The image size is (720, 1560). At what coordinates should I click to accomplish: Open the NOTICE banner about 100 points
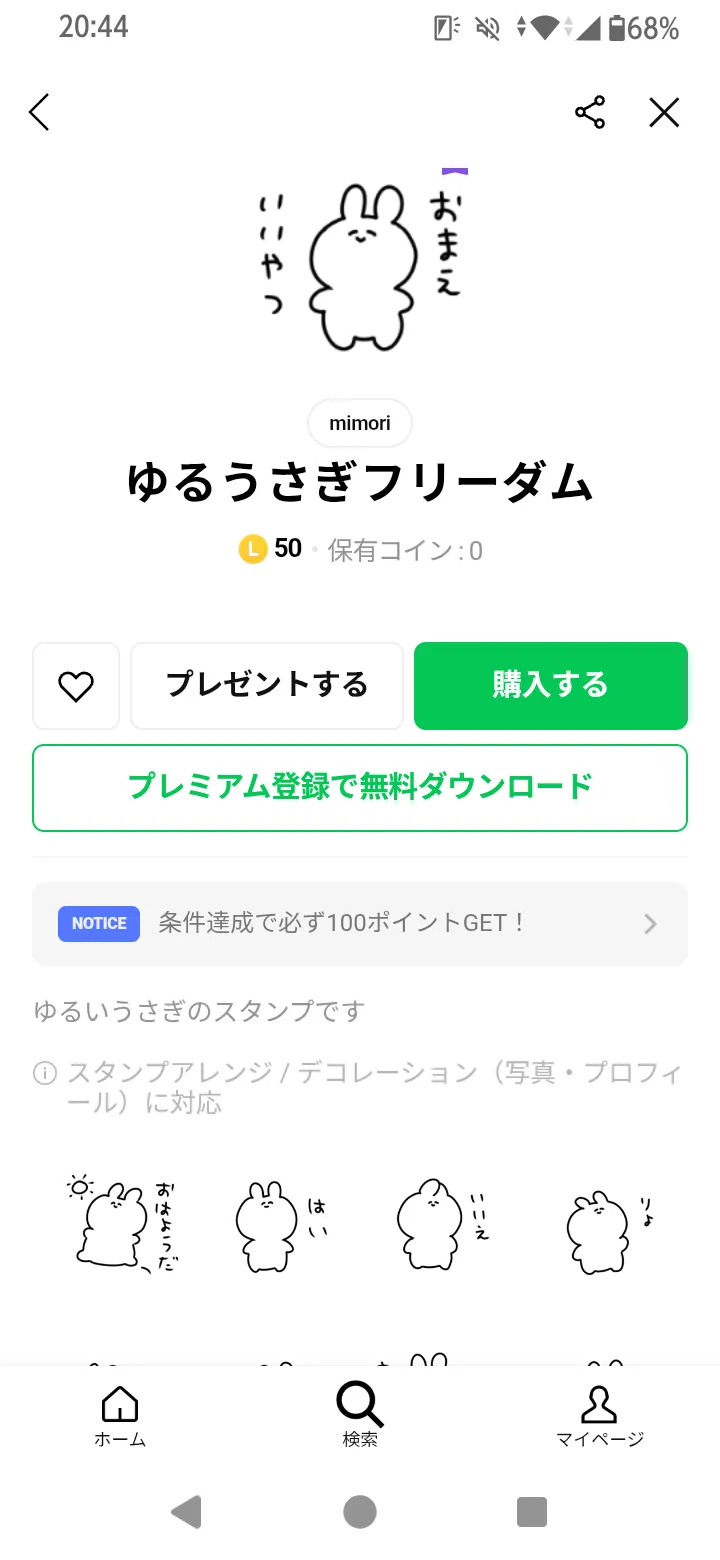click(x=360, y=924)
